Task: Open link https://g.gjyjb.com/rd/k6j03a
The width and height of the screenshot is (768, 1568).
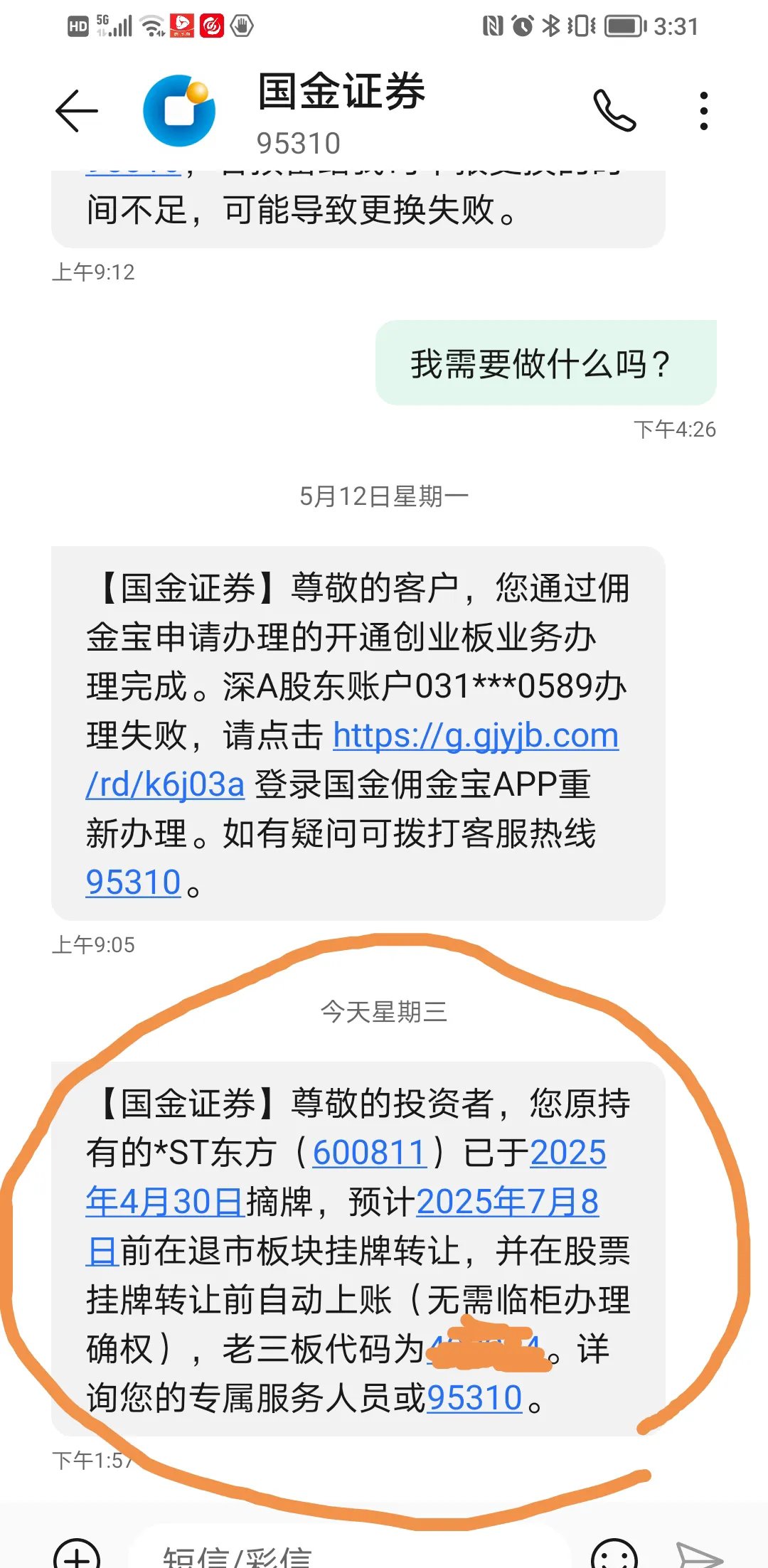Action: point(475,735)
